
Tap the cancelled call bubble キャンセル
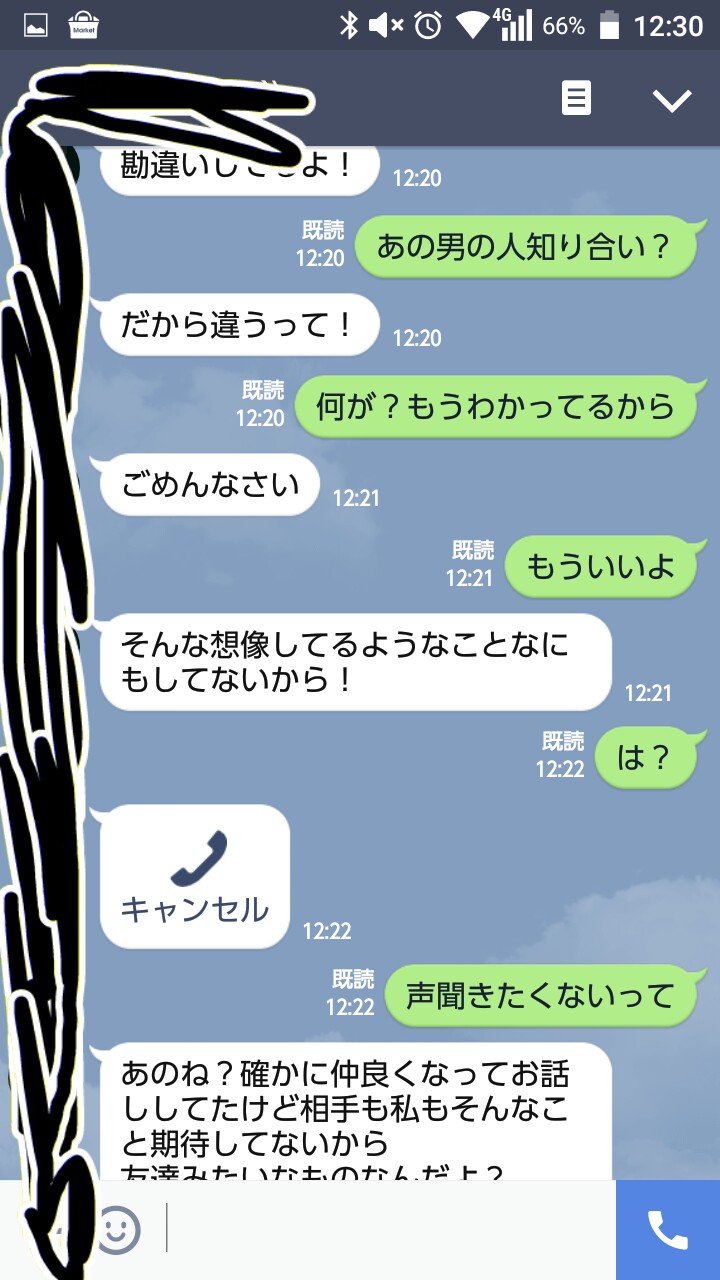195,877
